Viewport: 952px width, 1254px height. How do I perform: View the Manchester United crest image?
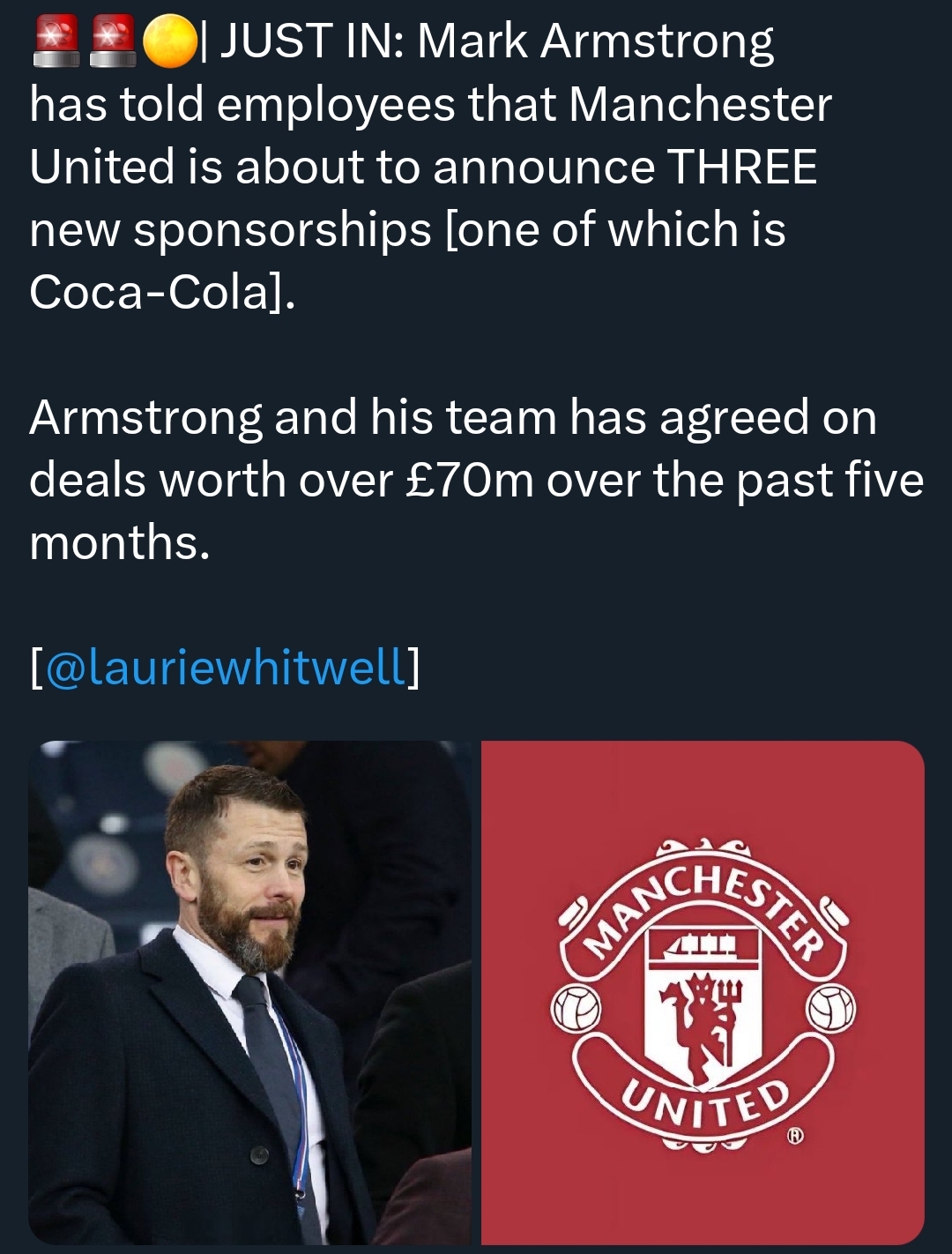(703, 992)
